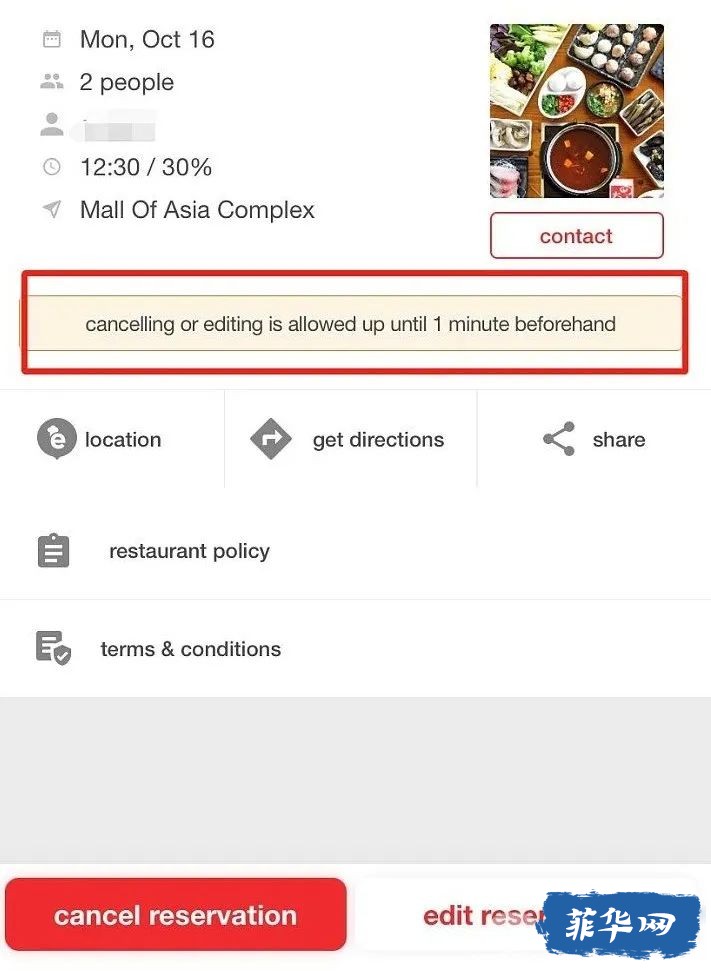Open the restaurant hotpot photo
The width and height of the screenshot is (711, 971).
pos(576,110)
